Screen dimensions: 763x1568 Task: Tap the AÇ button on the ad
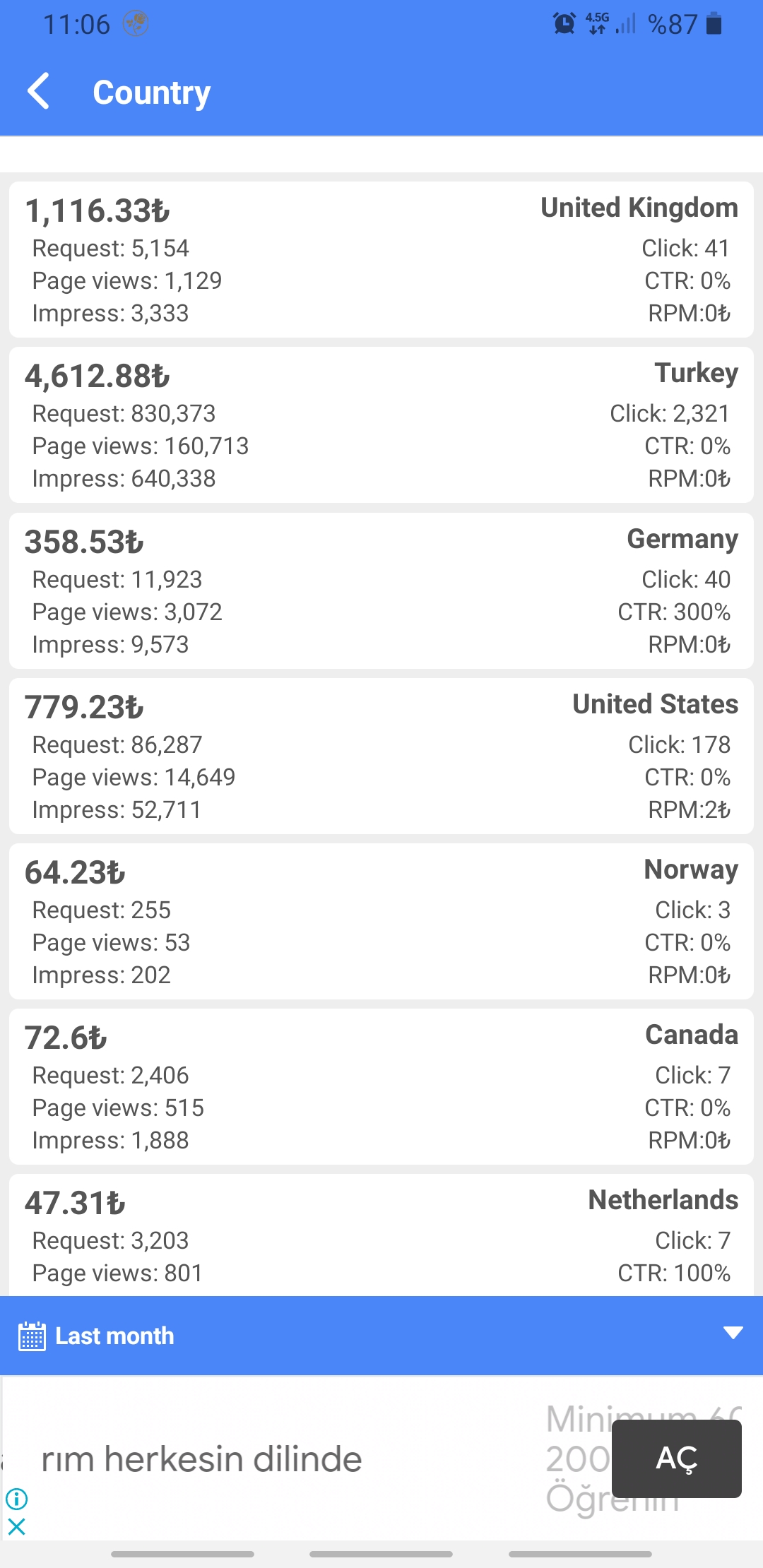coord(676,1459)
